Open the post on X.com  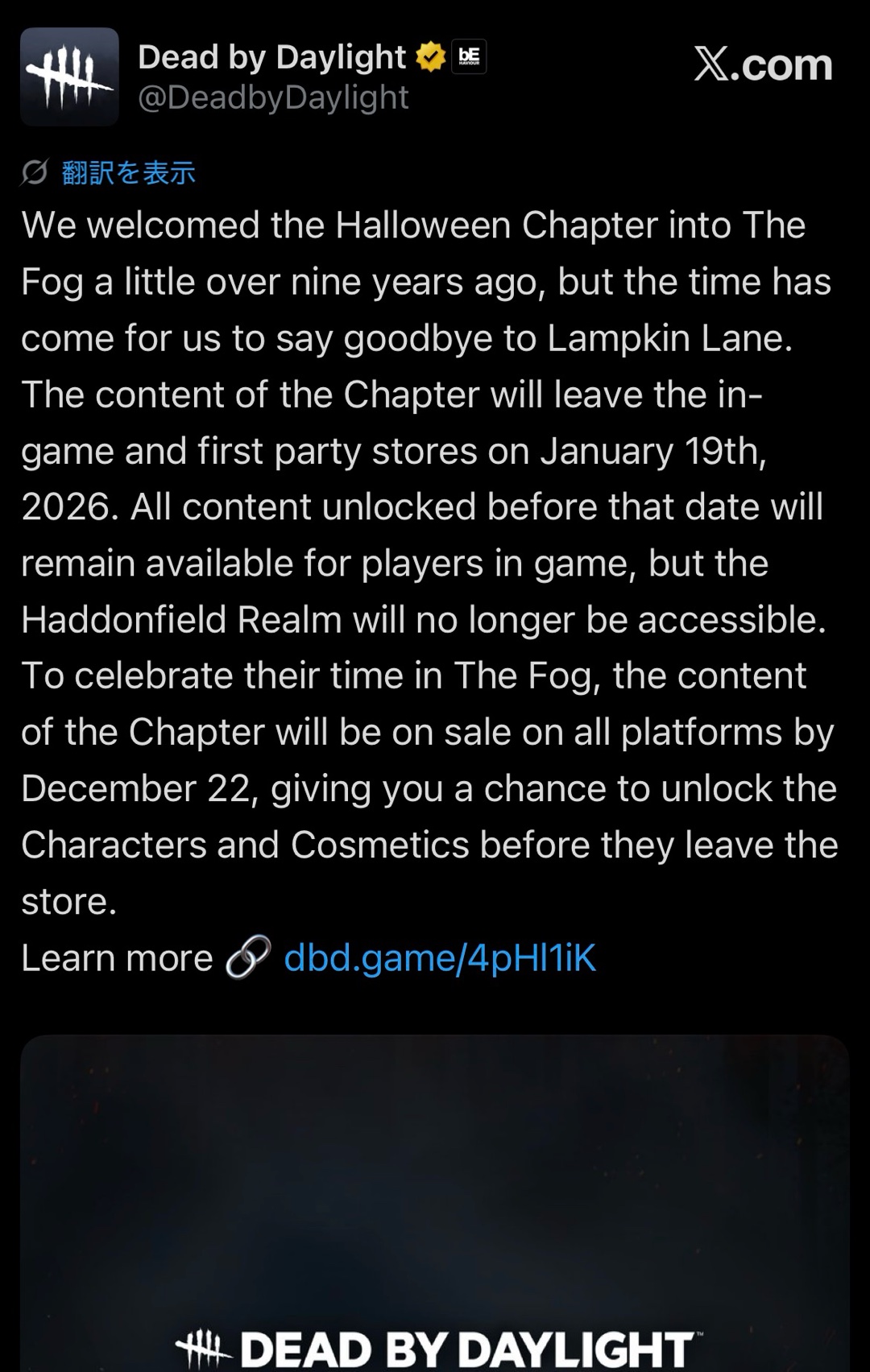762,64
